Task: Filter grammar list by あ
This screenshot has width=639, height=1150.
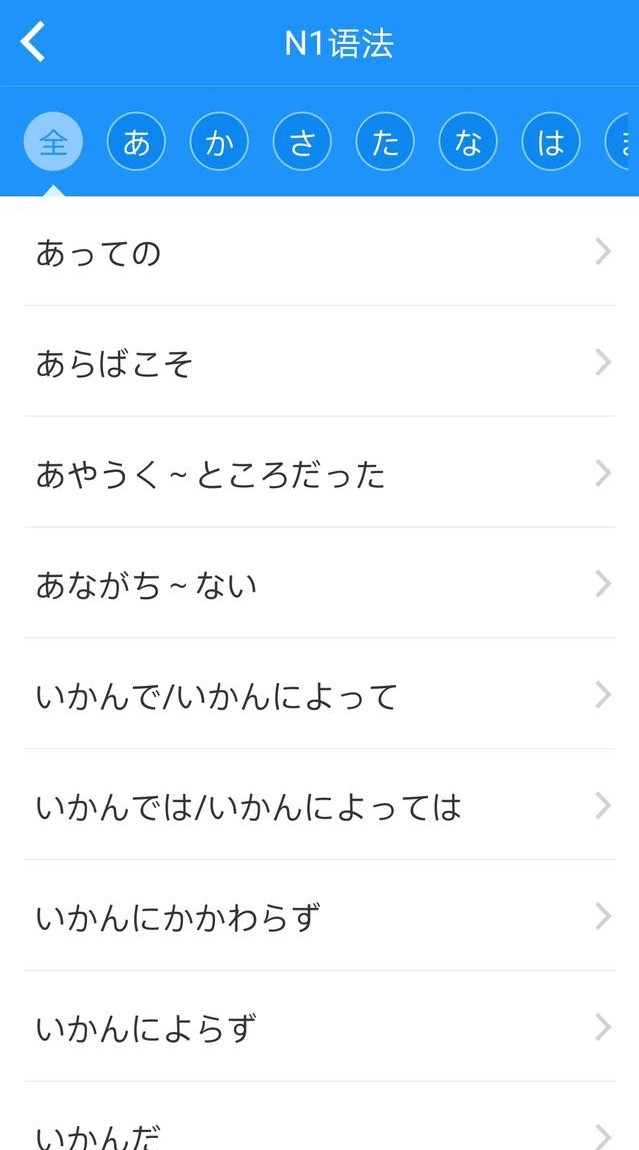Action: [x=136, y=143]
